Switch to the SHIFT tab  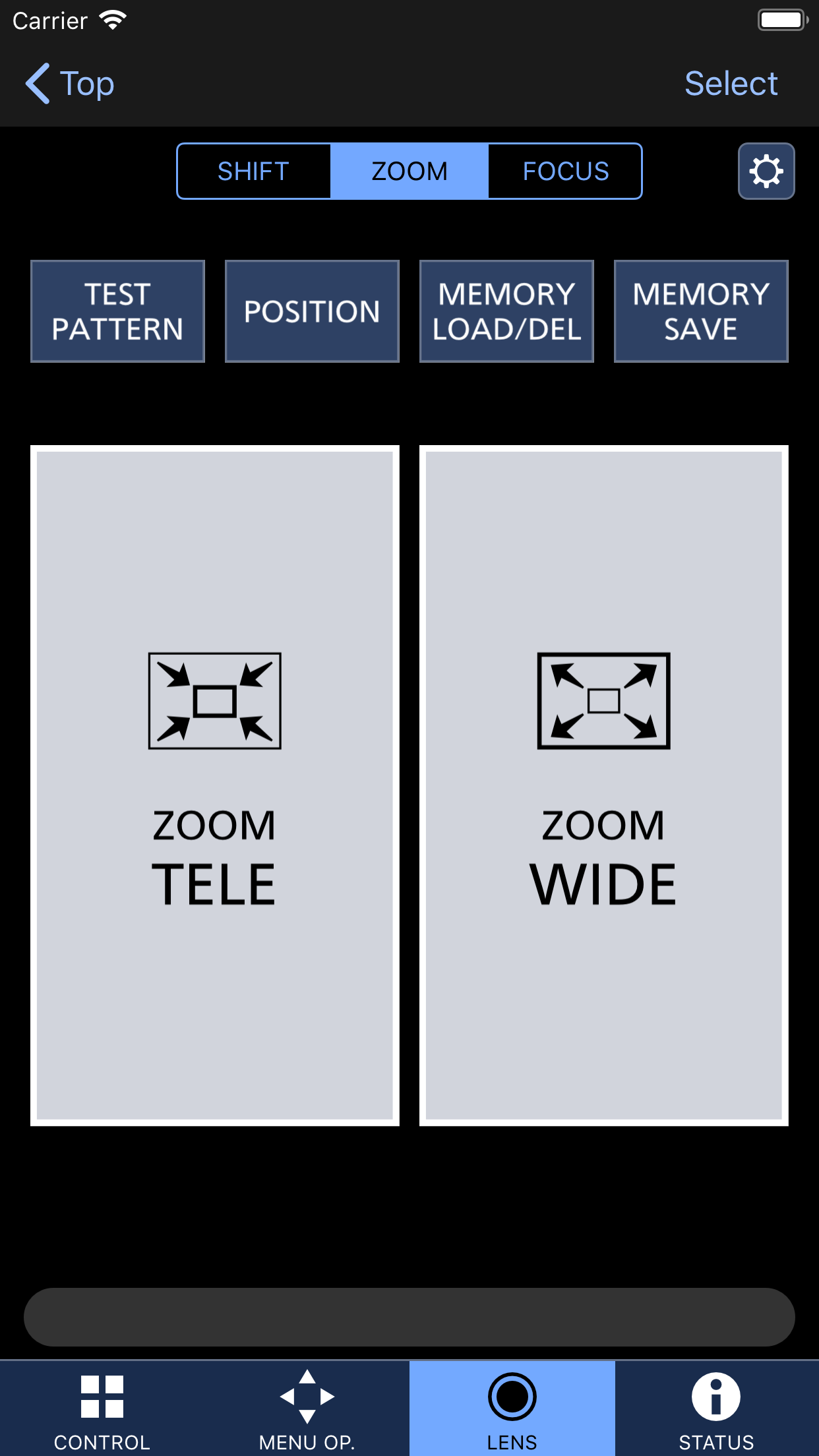click(253, 171)
